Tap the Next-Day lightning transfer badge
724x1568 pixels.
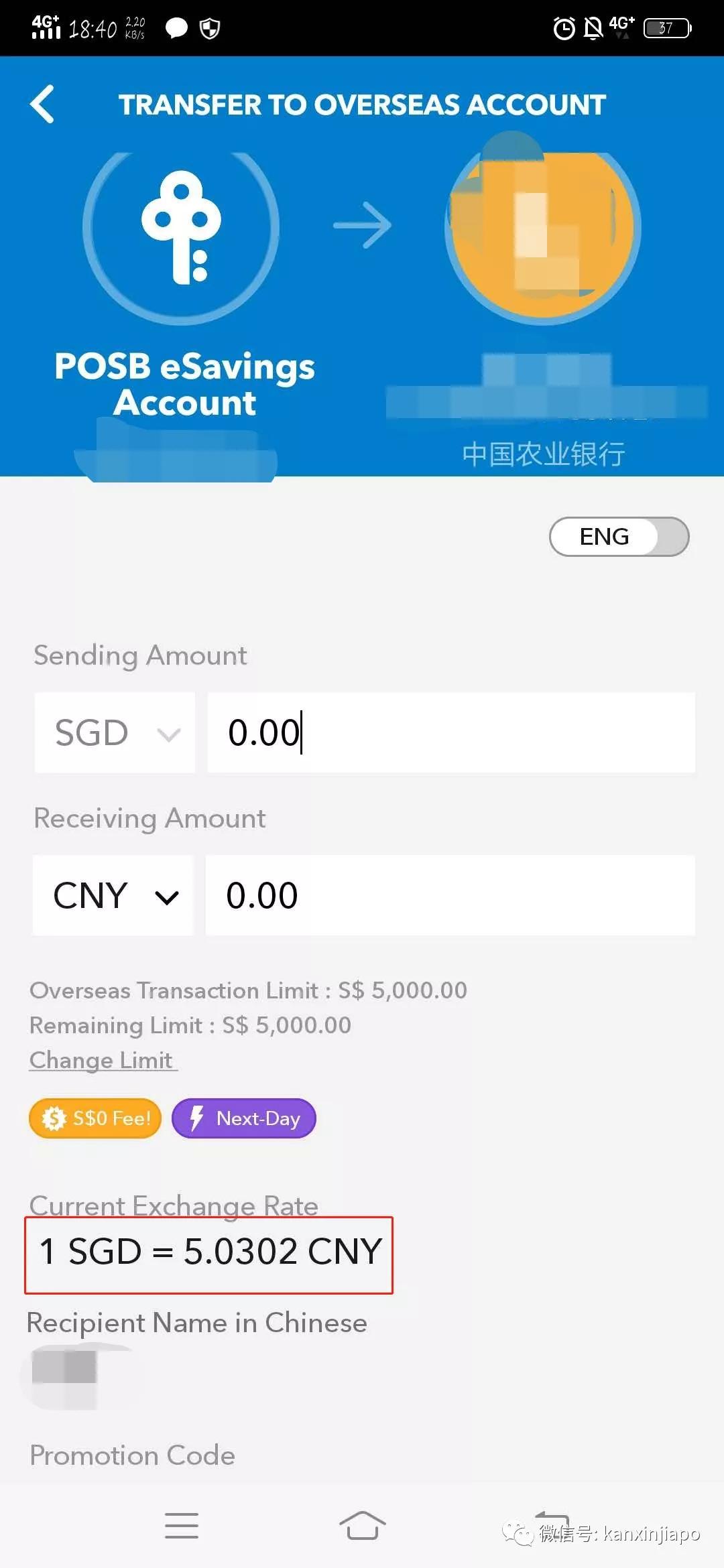click(x=243, y=1118)
